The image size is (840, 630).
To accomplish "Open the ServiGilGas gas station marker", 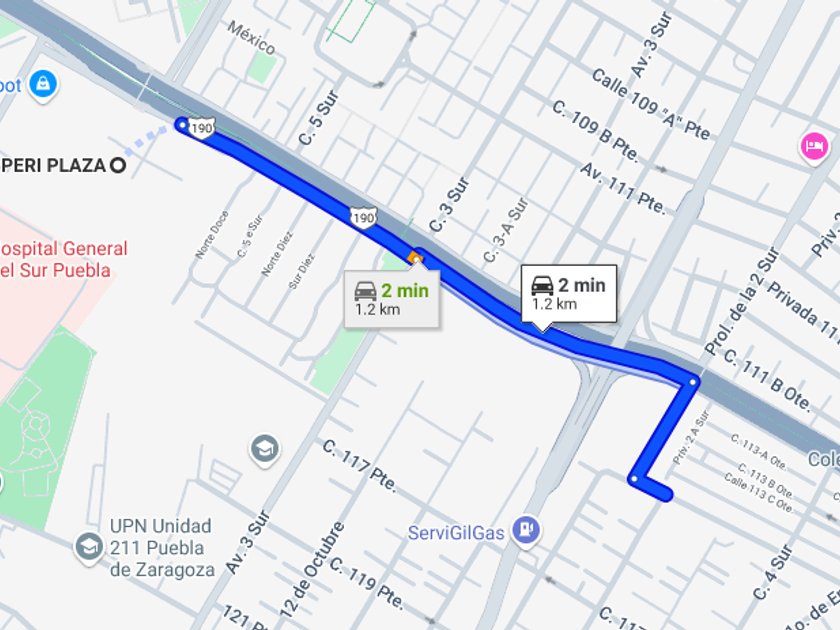I will click(x=528, y=531).
